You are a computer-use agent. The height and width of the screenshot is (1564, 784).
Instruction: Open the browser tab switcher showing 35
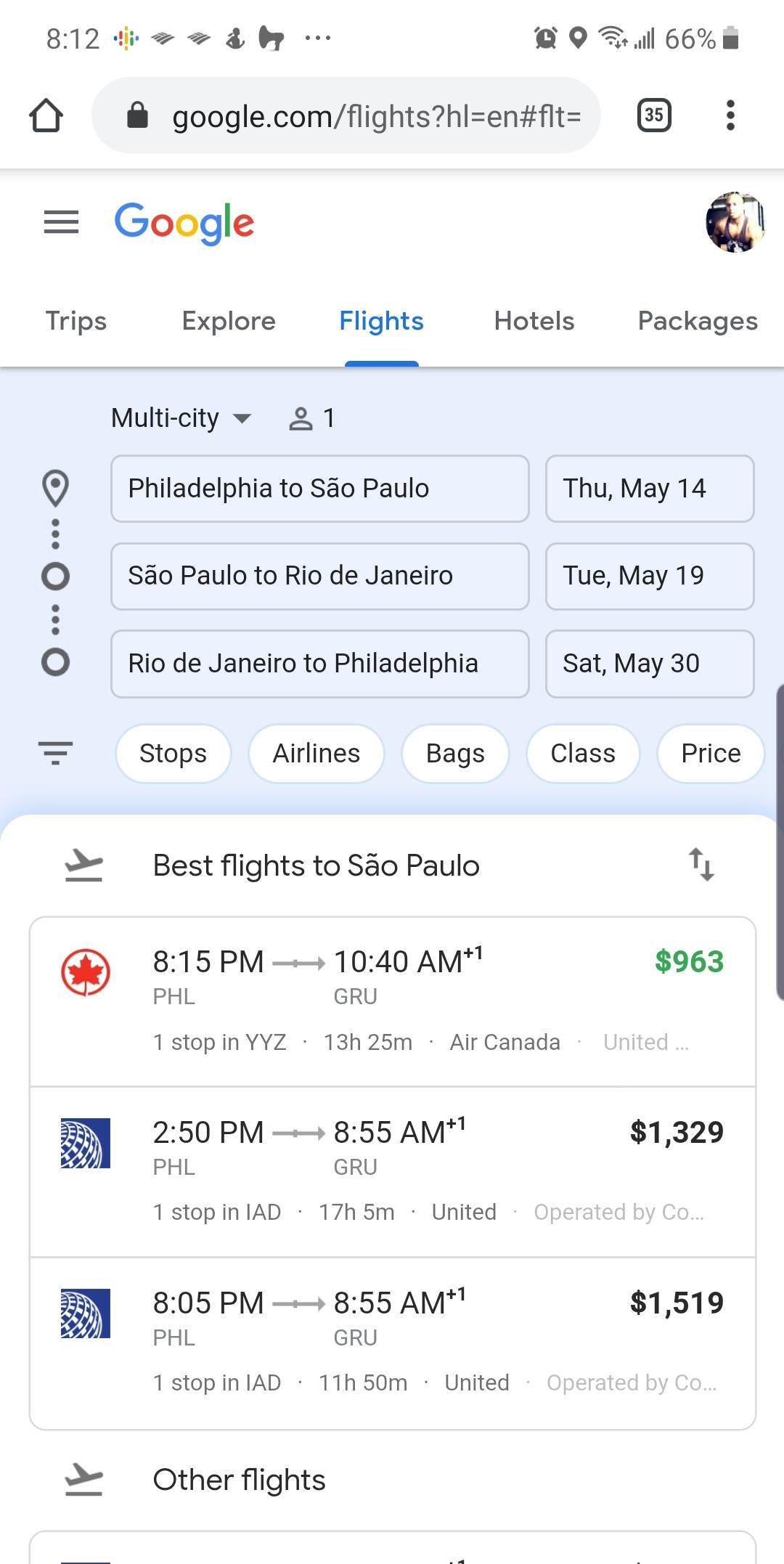(x=654, y=115)
